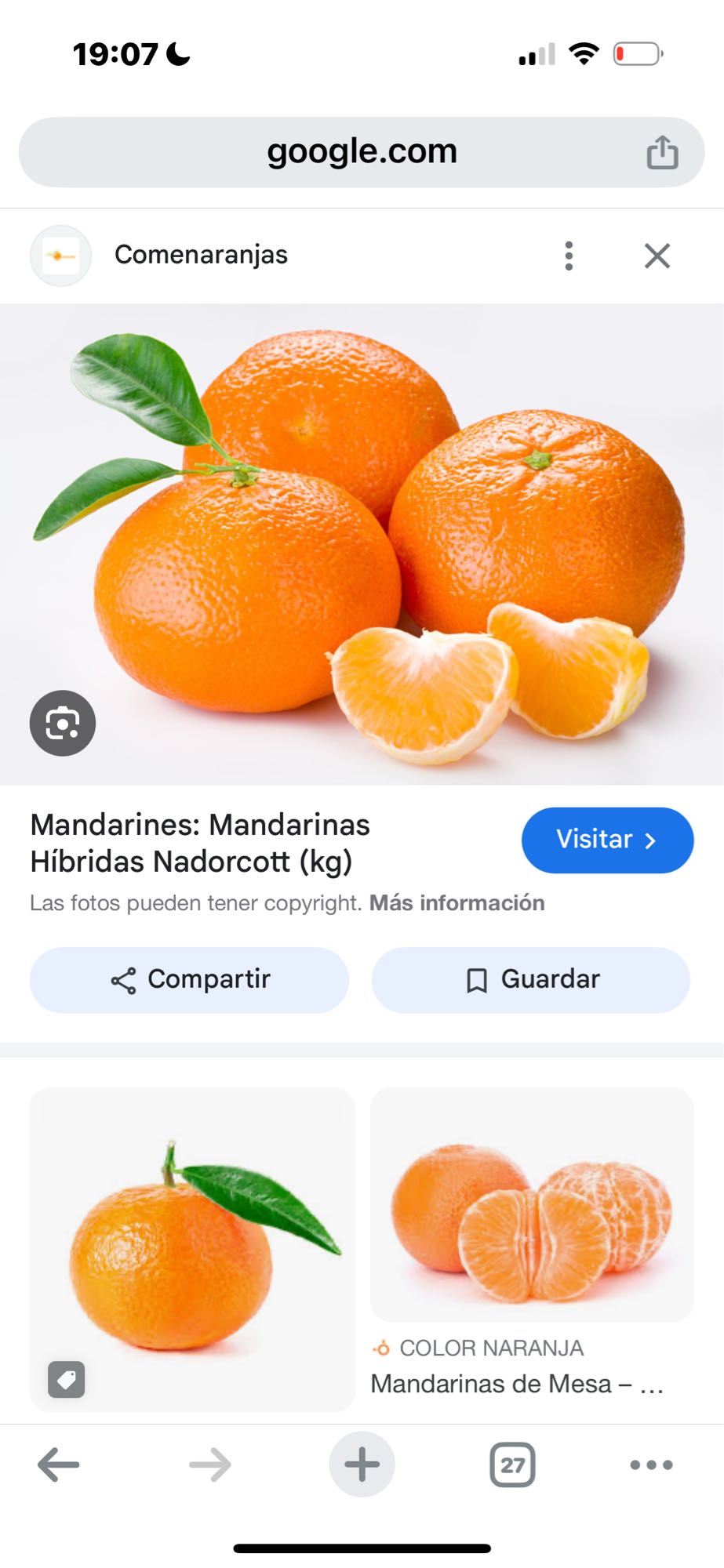Navigate back with the left arrow
The width and height of the screenshot is (724, 1568).
point(59,1465)
